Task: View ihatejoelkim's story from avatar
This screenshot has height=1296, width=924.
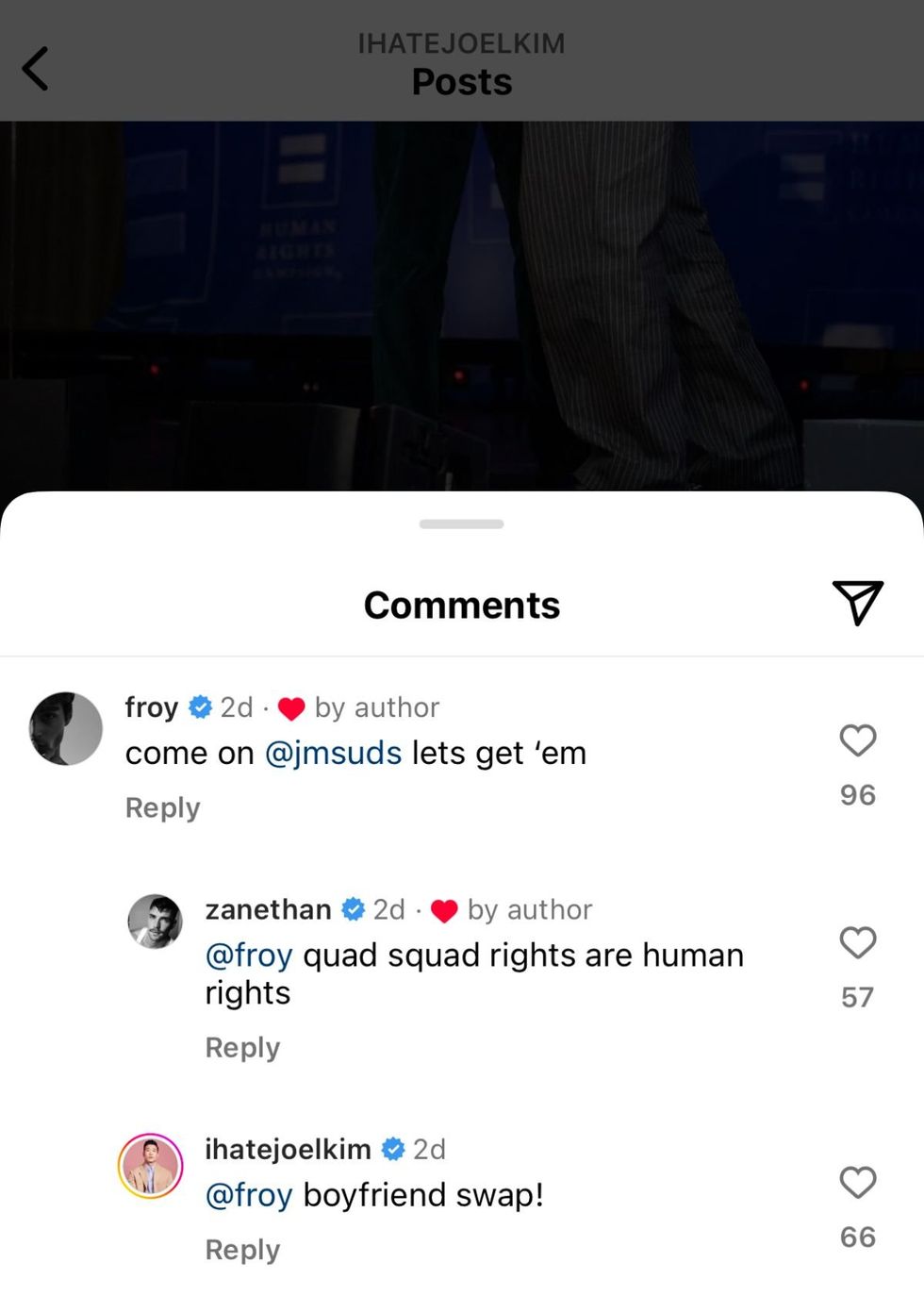Action: pyautogui.click(x=151, y=1167)
